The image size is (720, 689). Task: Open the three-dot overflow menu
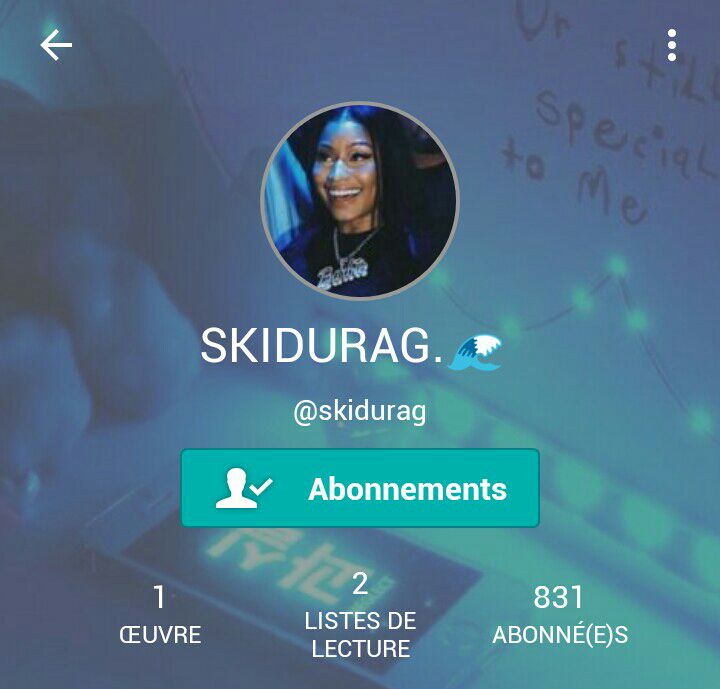pos(672,45)
